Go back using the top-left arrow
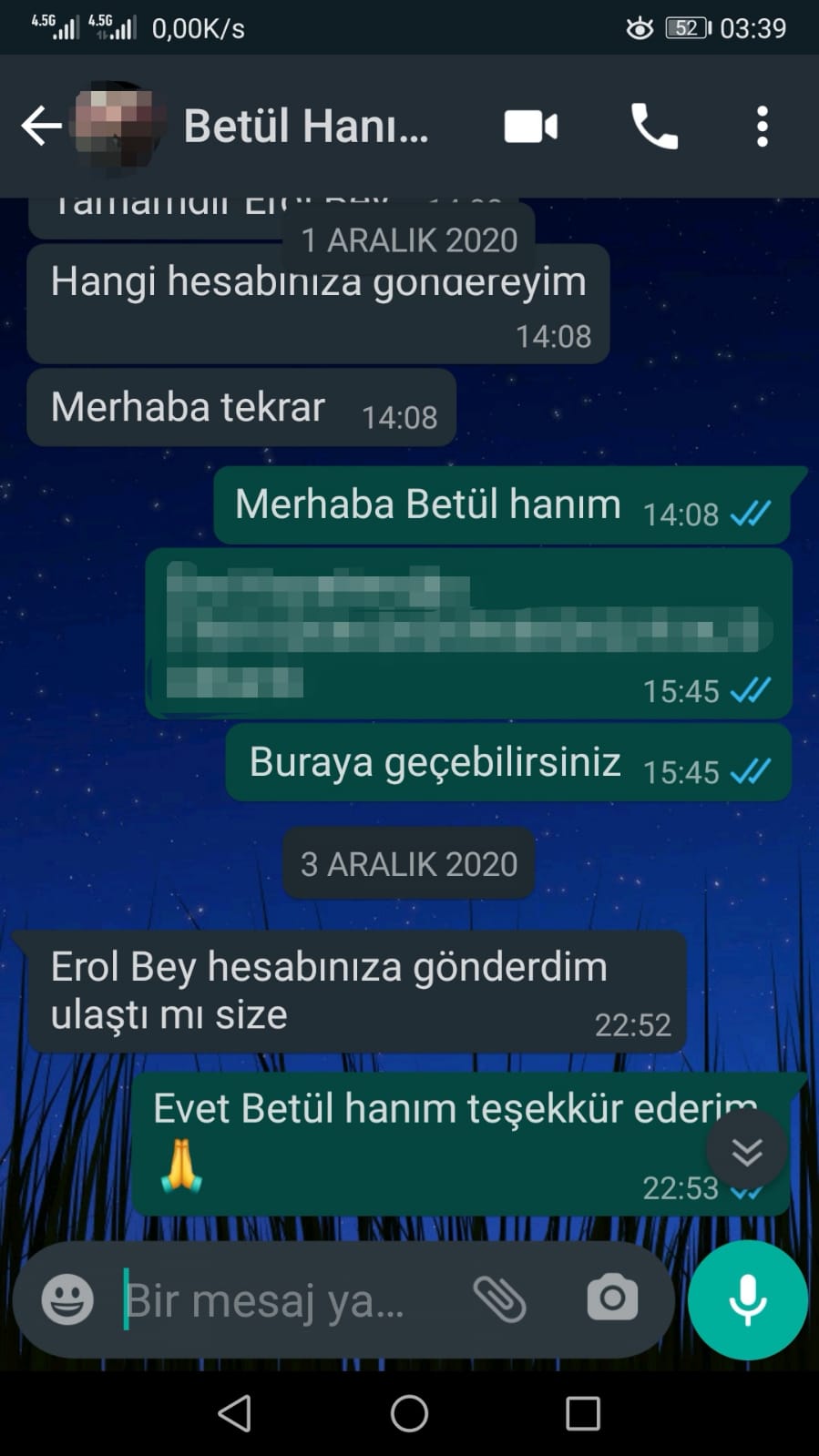The height and width of the screenshot is (1456, 819). click(41, 126)
